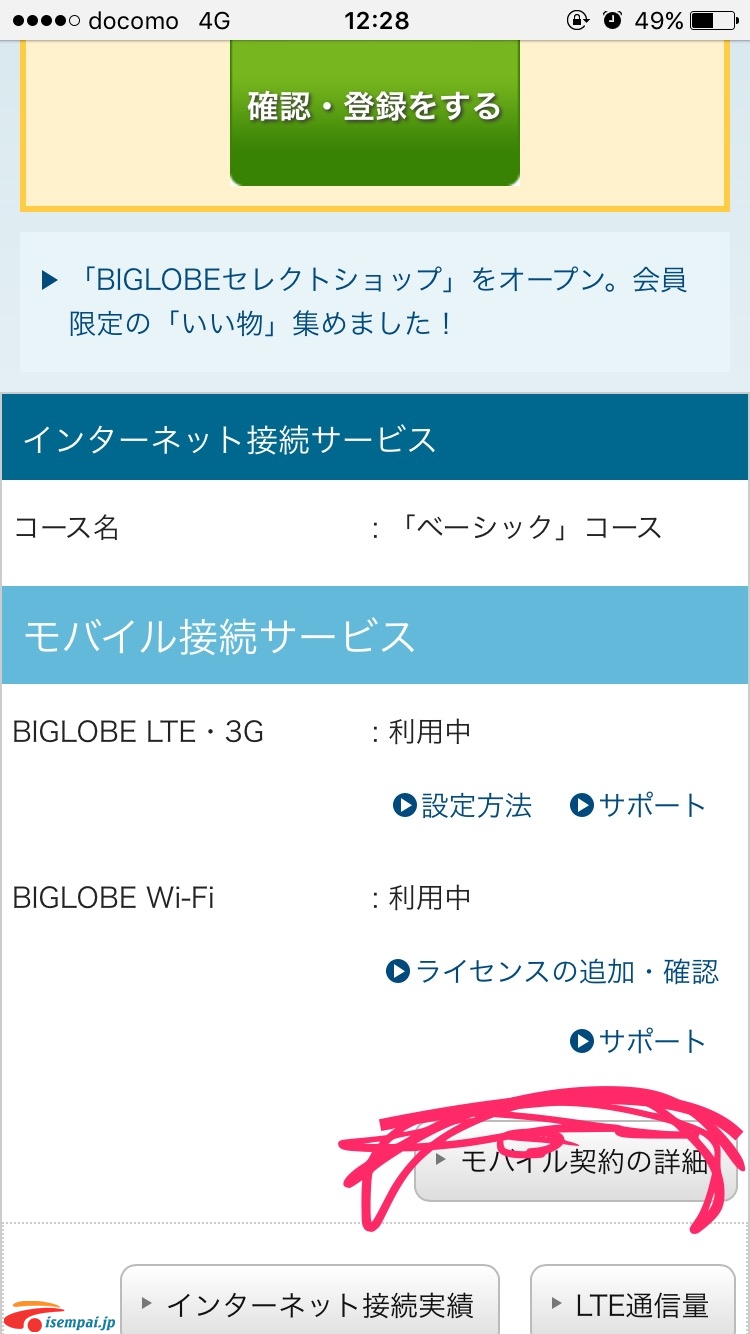Open ライセンスの追加・確認 for BIGLOBE Wi-Fi

pyautogui.click(x=552, y=971)
